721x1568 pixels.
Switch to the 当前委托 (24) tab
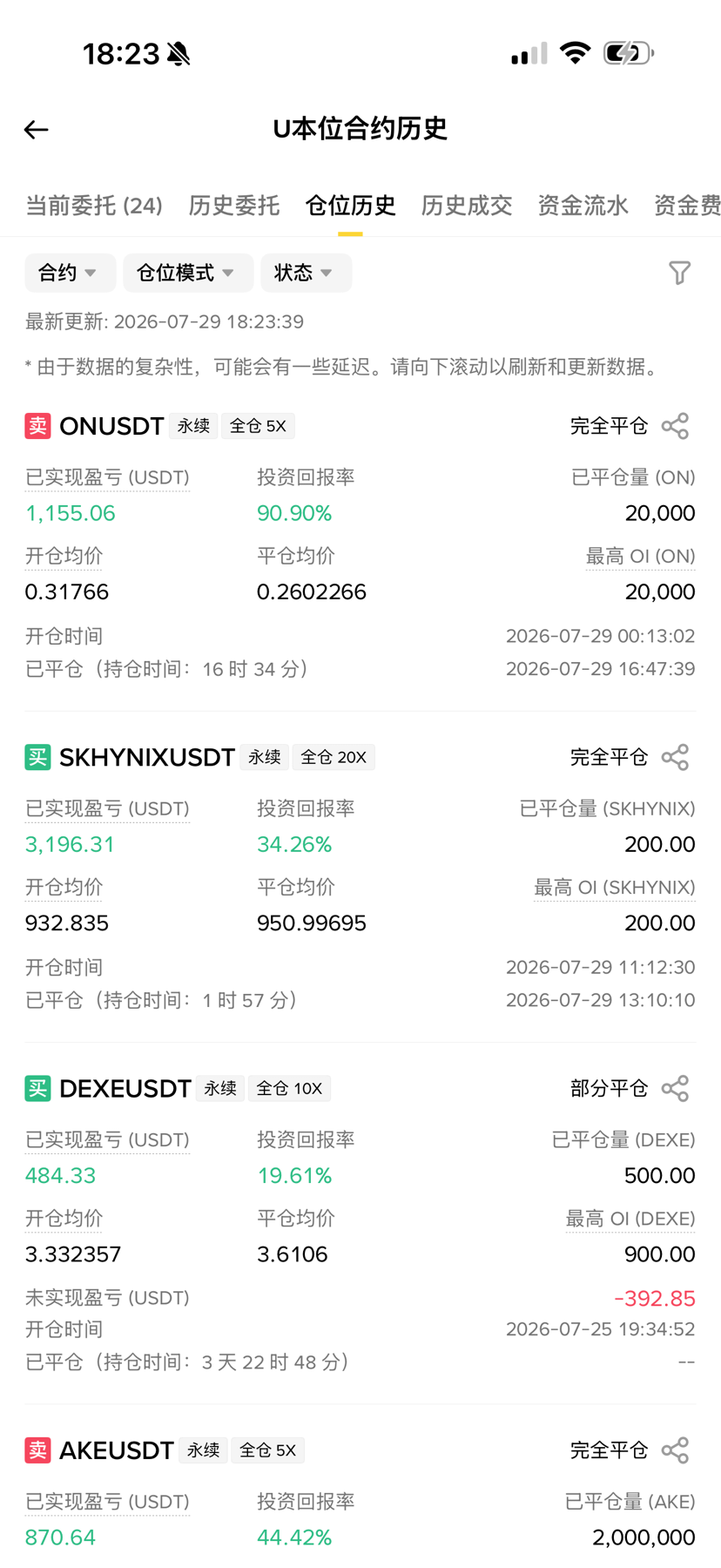94,206
